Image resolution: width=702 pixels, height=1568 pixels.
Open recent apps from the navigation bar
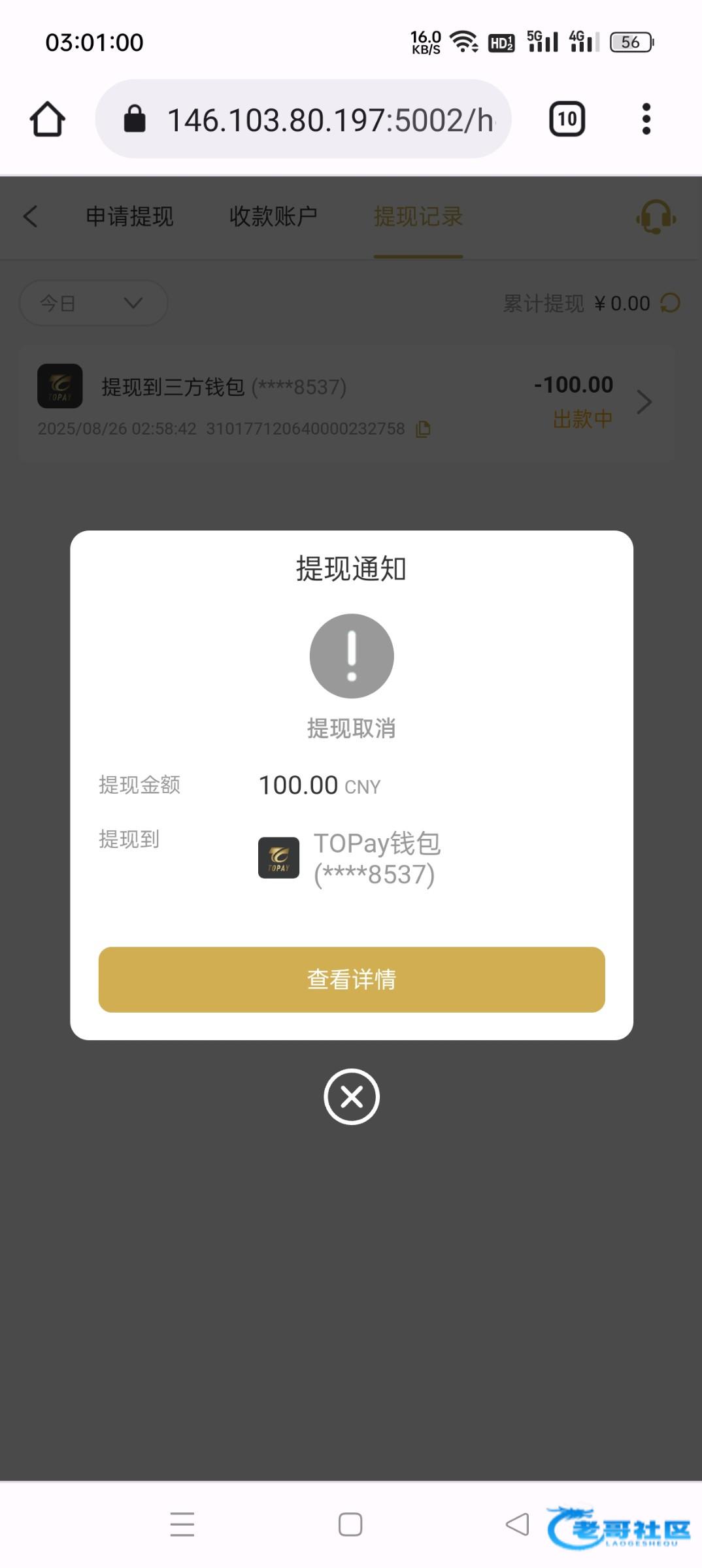point(182,1524)
